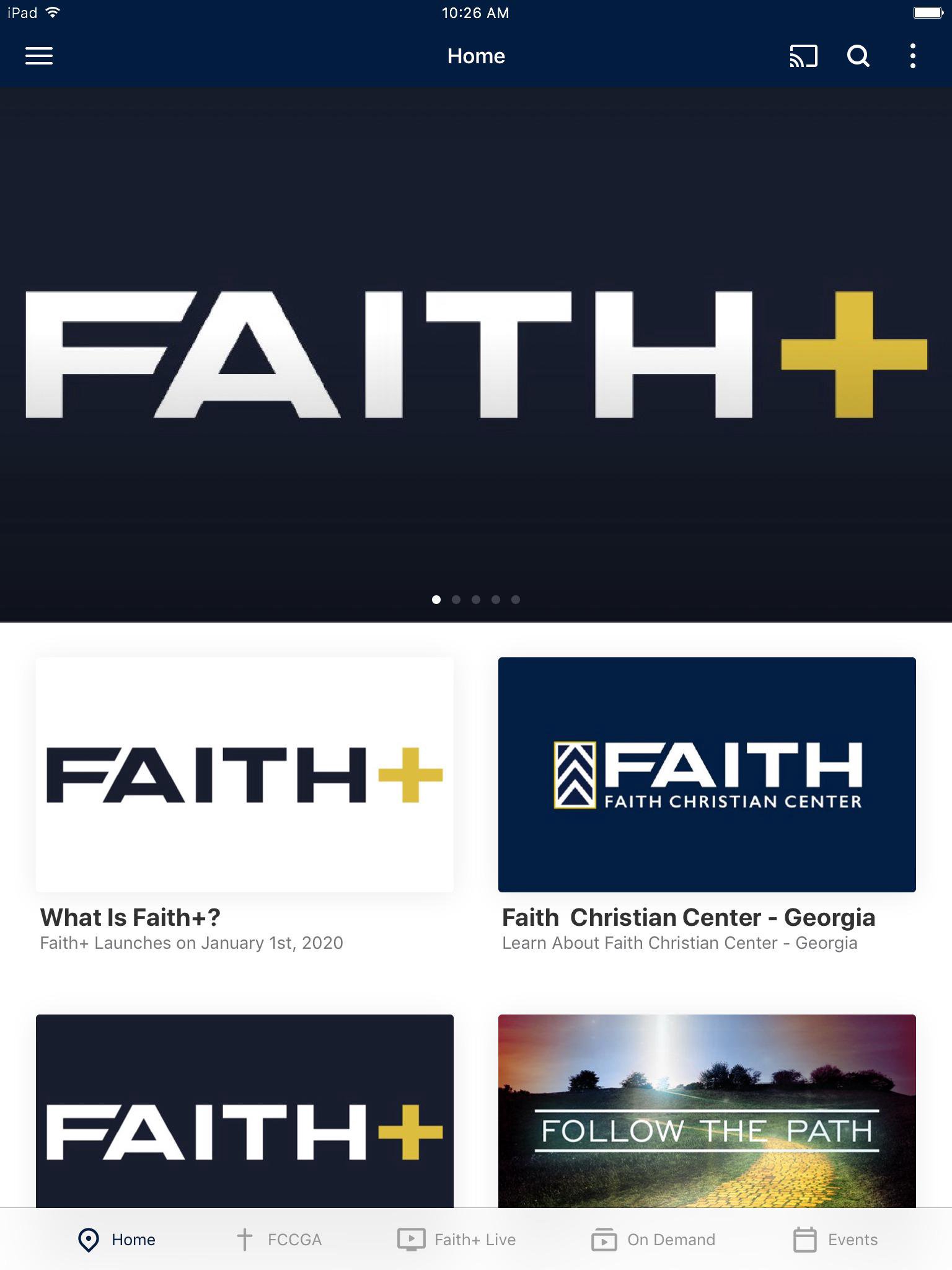Switch to the Events tab
This screenshot has height=1270, width=952.
834,1239
